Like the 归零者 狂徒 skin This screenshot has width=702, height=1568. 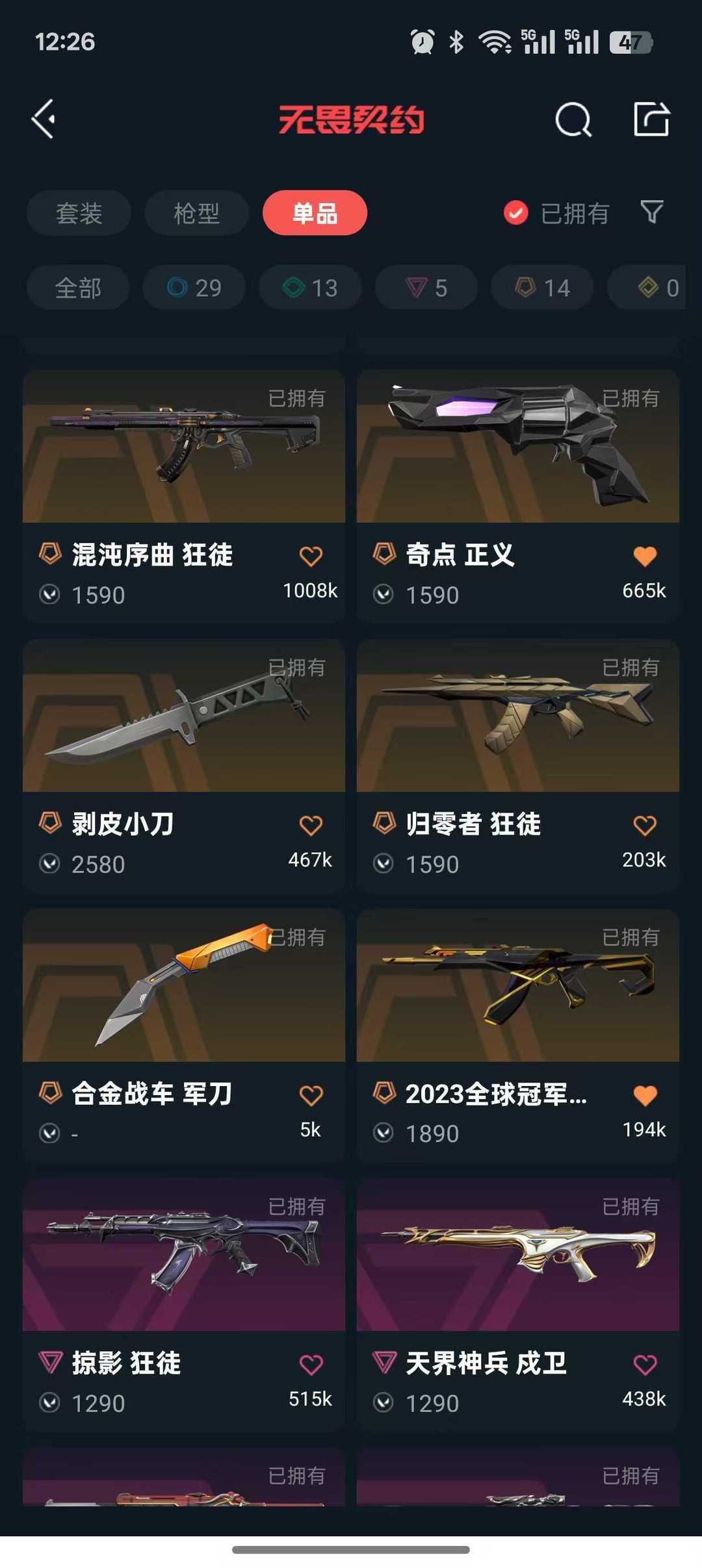coord(645,826)
